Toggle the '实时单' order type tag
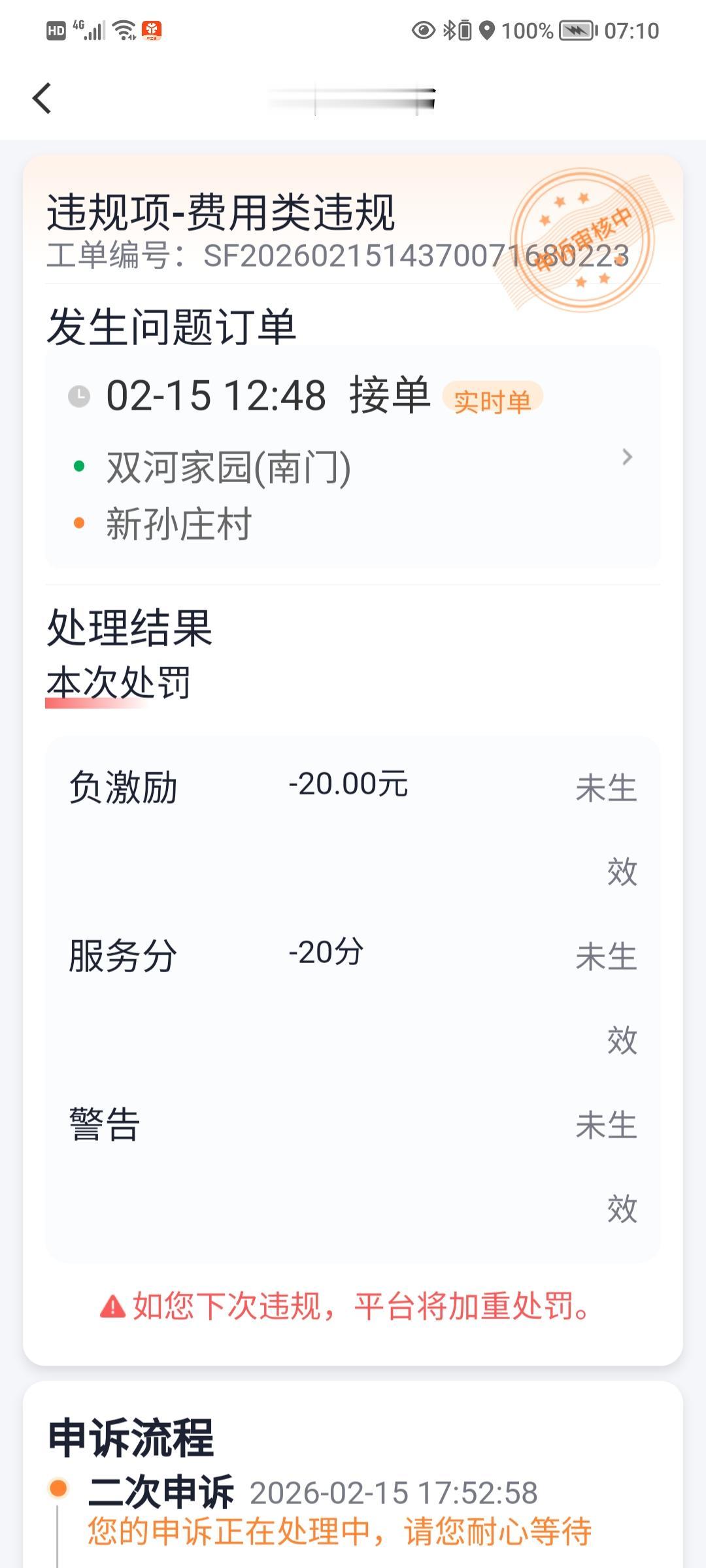Viewport: 706px width, 1568px height. [495, 399]
